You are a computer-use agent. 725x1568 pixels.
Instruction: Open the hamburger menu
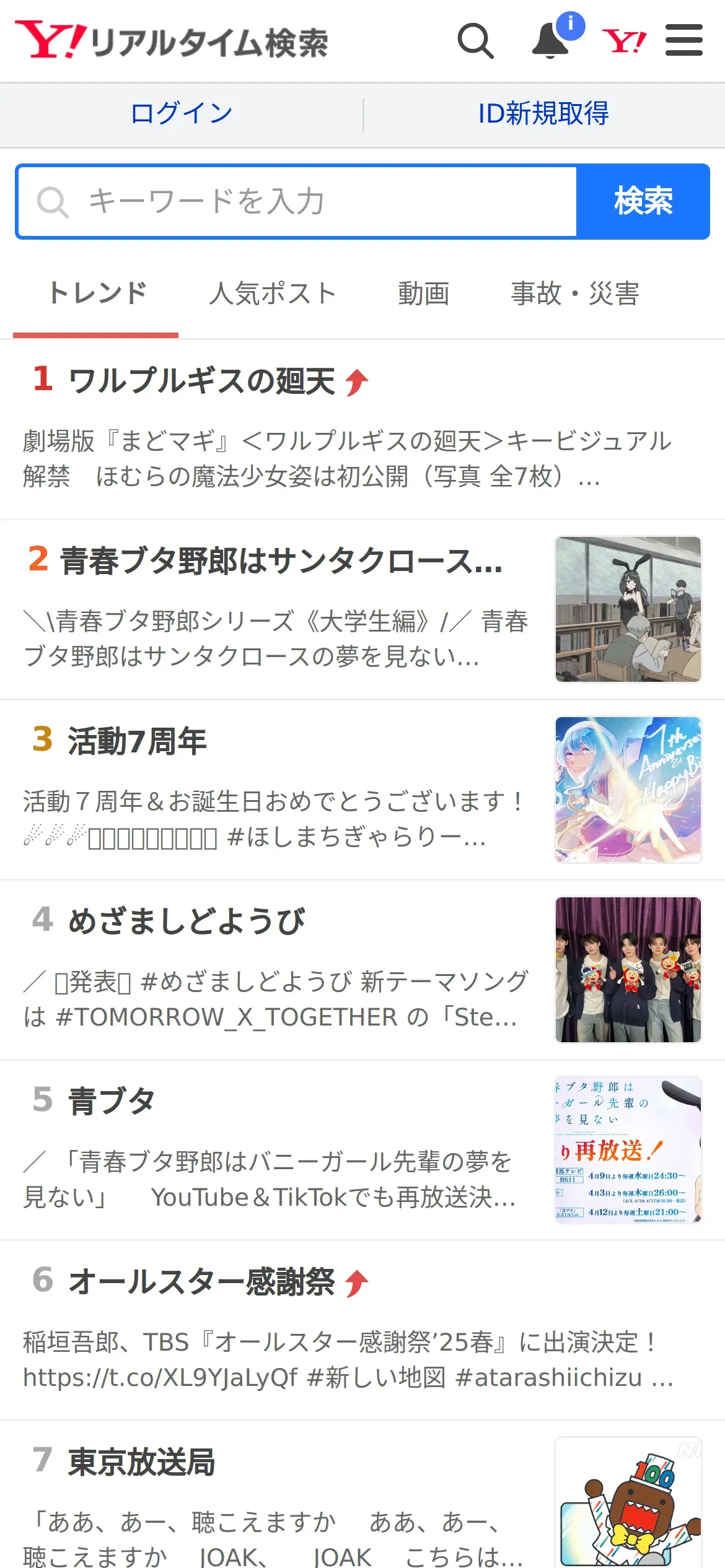click(x=683, y=41)
